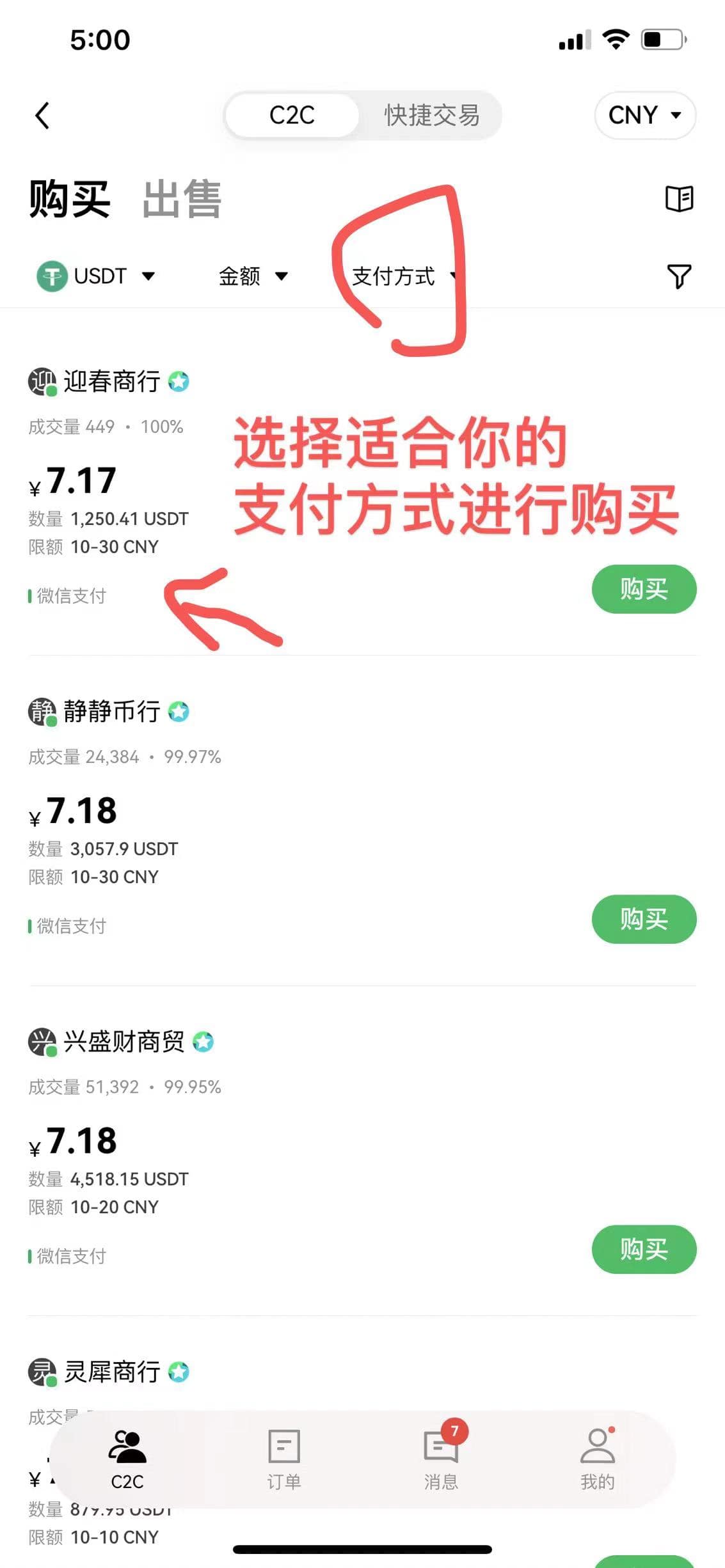This screenshot has width=725, height=1568.
Task: Open the CNY currency dropdown
Action: pos(644,116)
